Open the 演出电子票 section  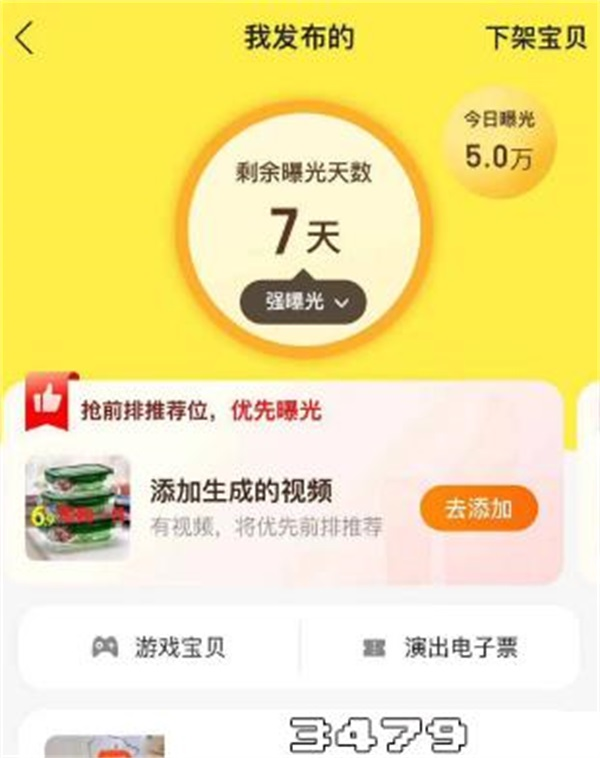pyautogui.click(x=440, y=647)
